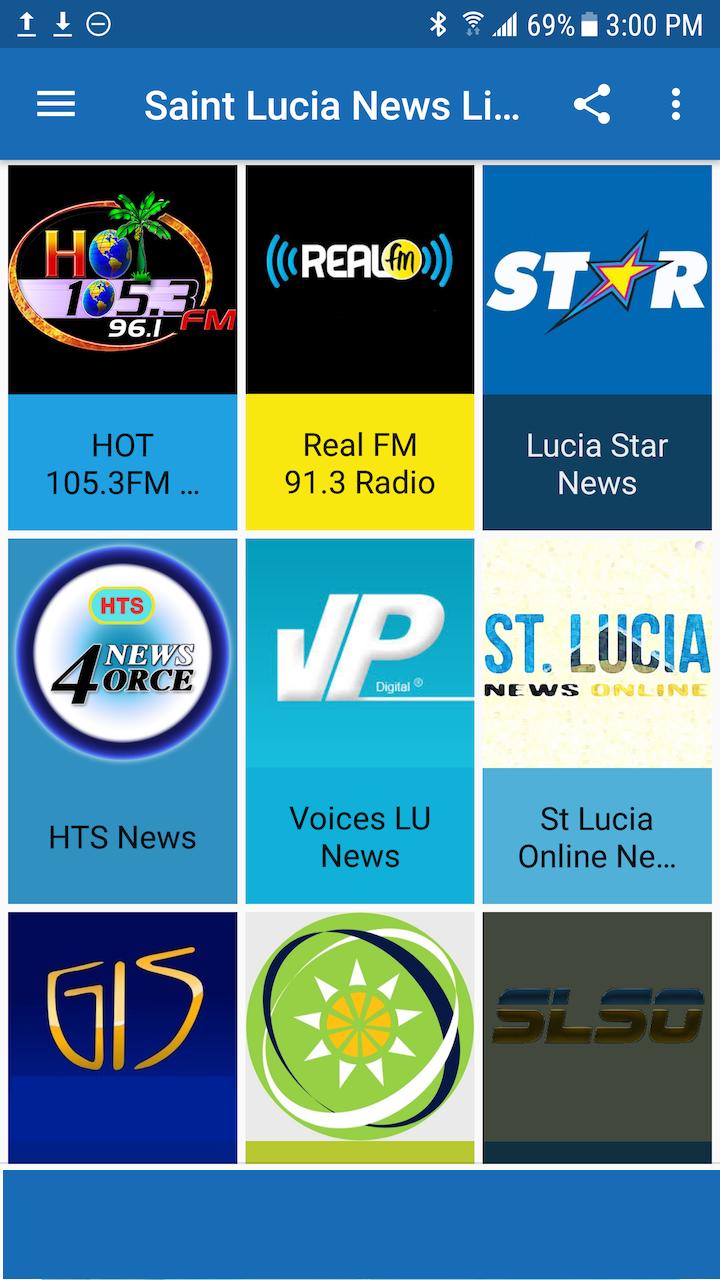Screen dimensions: 720x1280
Task: Open the navigation drawer menu
Action: point(56,104)
